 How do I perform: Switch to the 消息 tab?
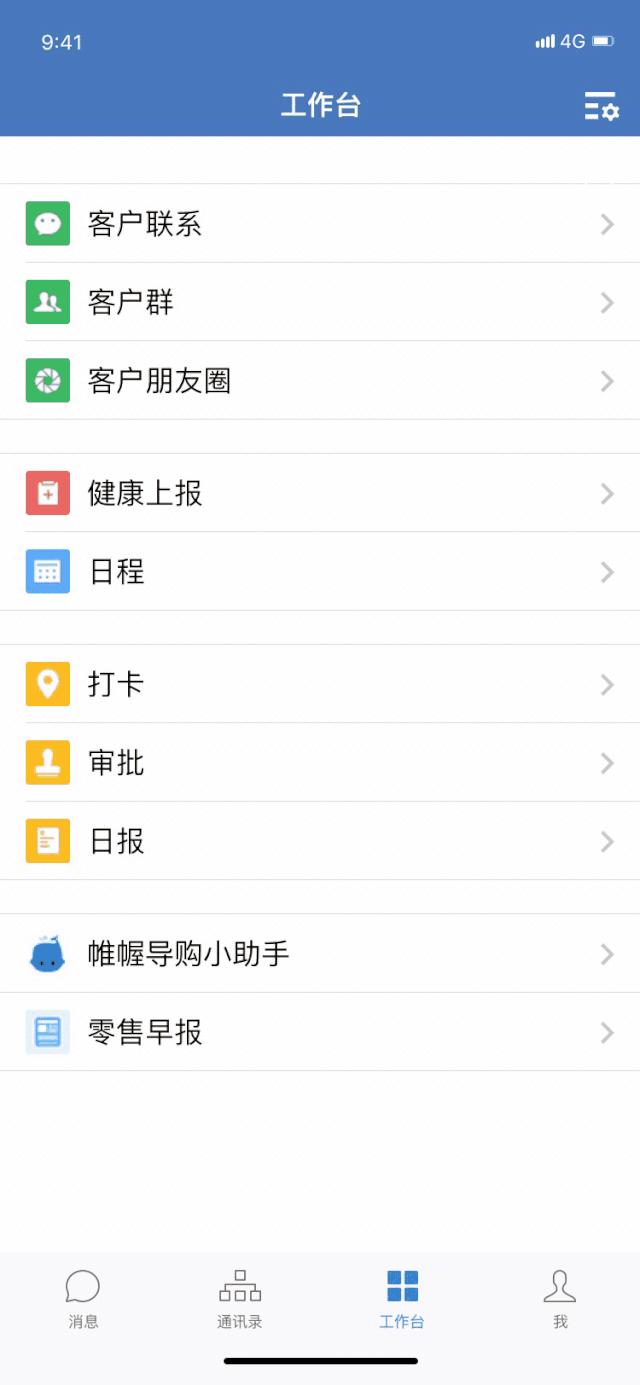[x=83, y=1299]
